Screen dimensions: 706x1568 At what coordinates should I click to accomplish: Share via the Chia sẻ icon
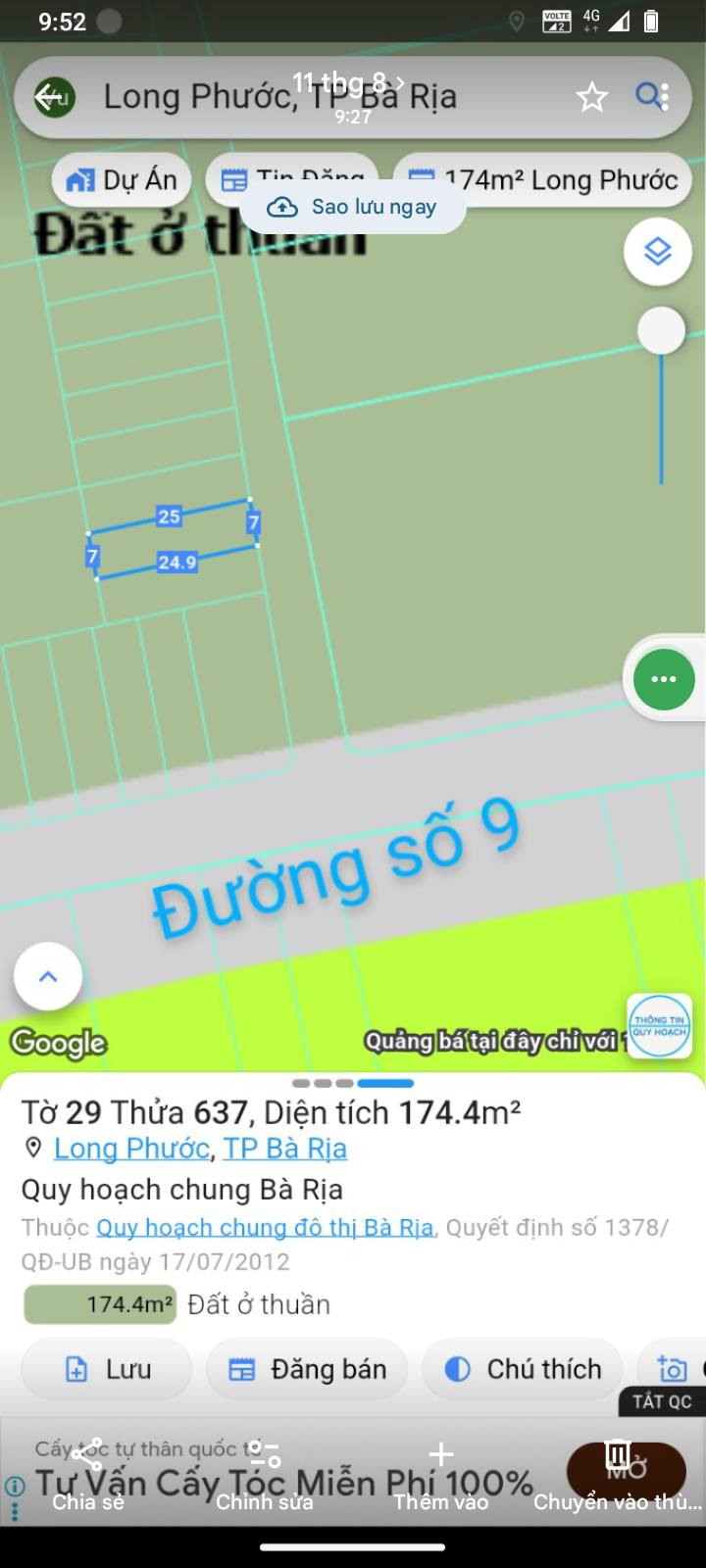[x=86, y=1455]
